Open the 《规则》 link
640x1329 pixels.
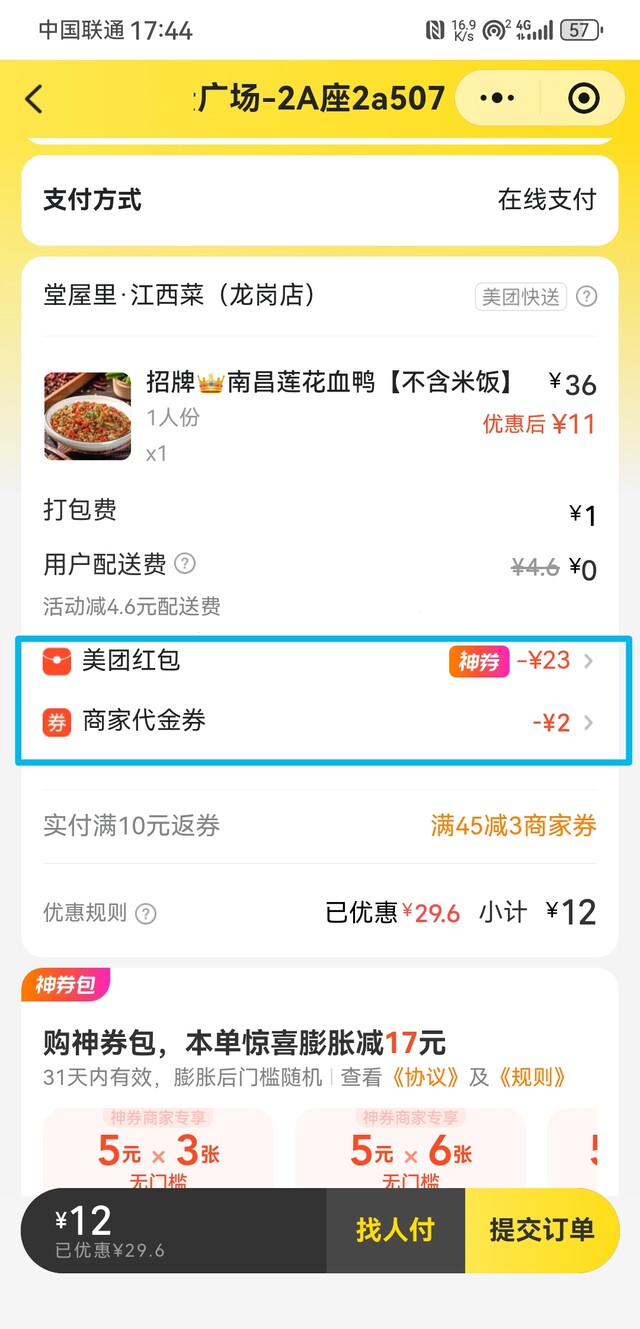click(x=532, y=1077)
